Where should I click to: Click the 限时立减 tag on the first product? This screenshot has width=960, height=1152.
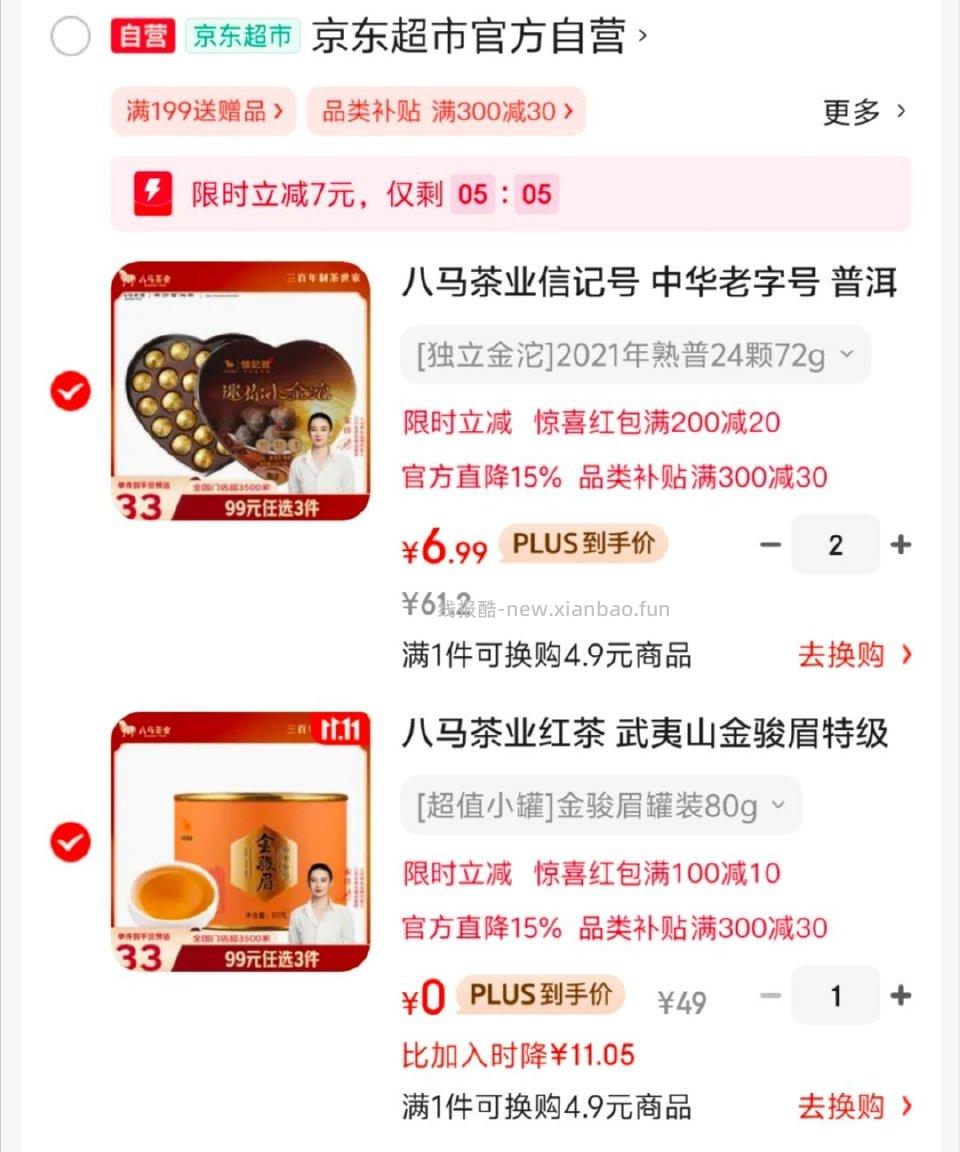tap(456, 423)
